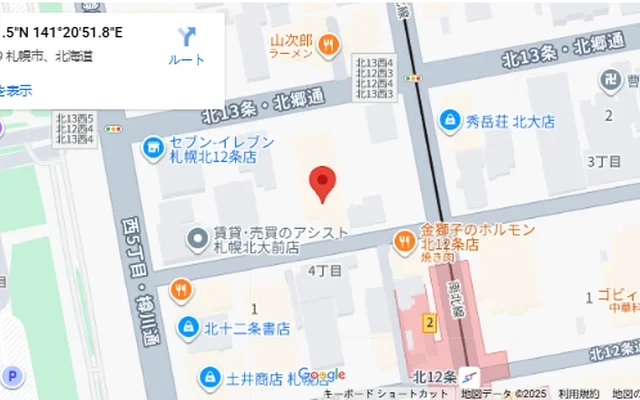Select the 土井商店 shop marker
This screenshot has width=640, height=400.
tap(209, 378)
